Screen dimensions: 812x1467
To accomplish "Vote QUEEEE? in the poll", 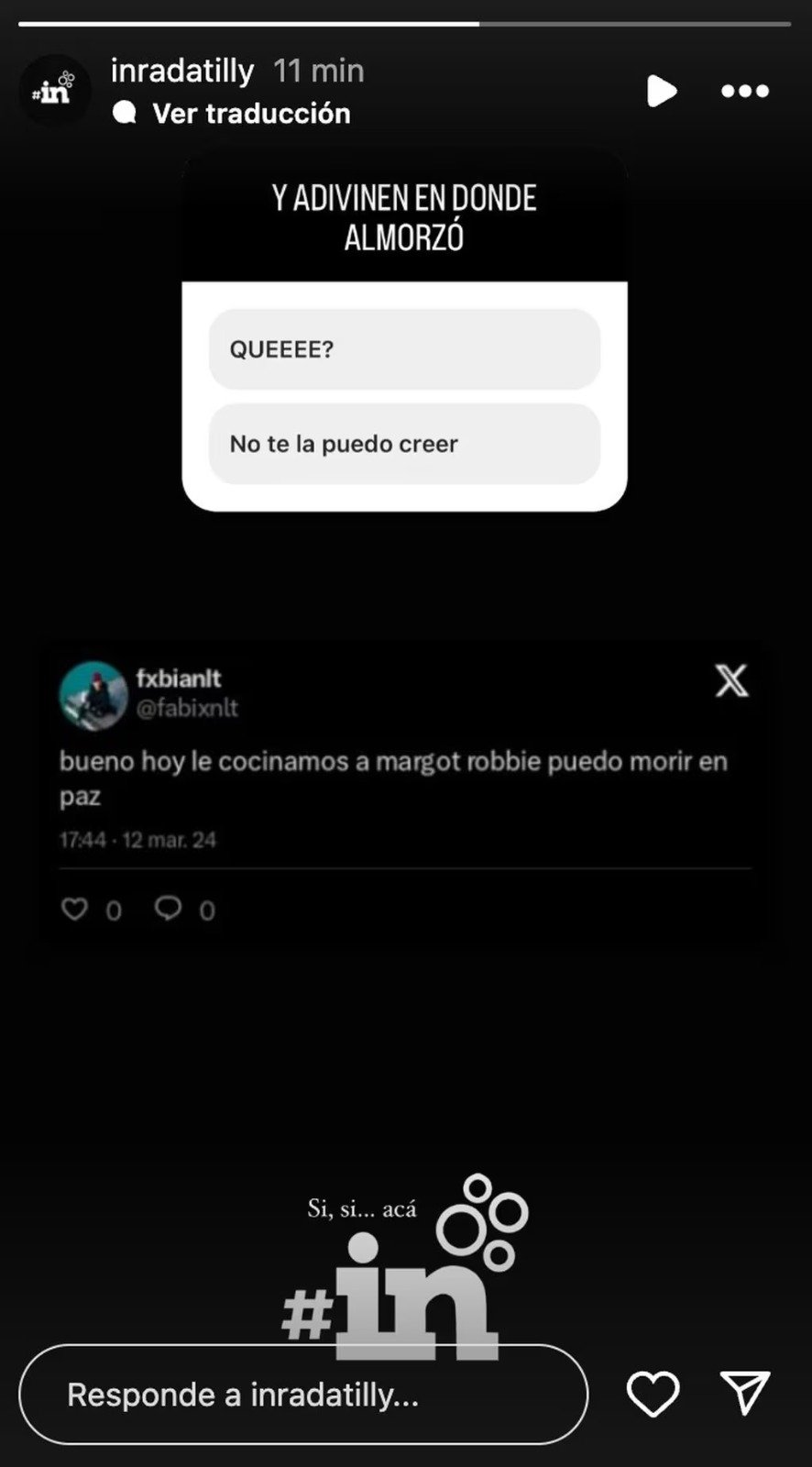I will coord(404,349).
